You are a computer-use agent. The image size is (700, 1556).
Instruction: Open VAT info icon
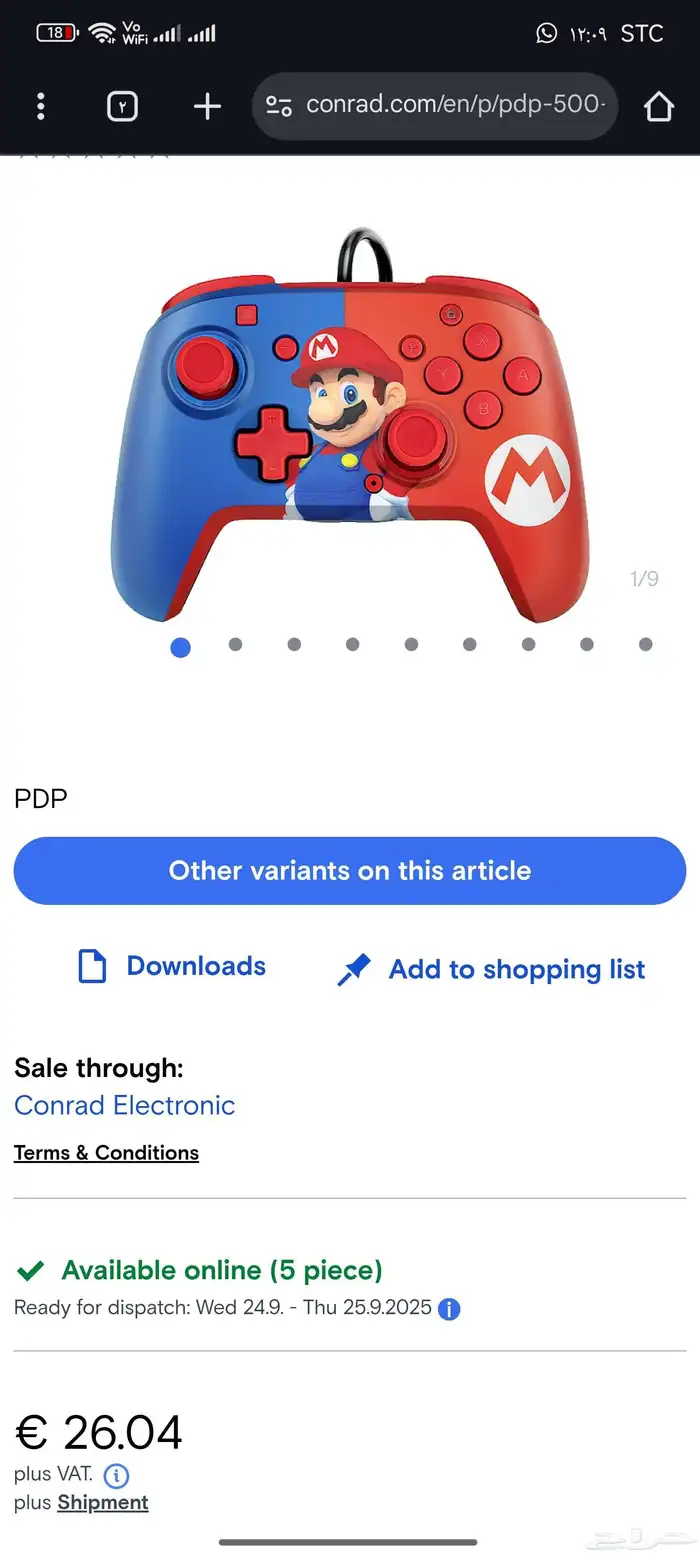pyautogui.click(x=117, y=1475)
